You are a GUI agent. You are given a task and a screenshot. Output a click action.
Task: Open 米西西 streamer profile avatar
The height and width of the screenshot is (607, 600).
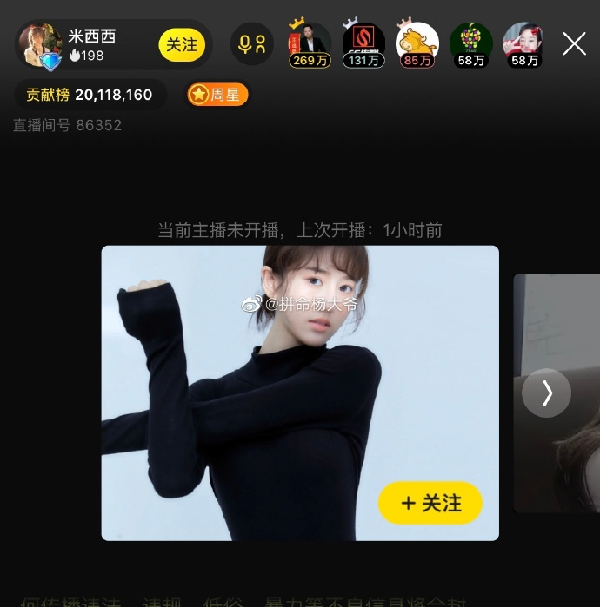tap(41, 45)
